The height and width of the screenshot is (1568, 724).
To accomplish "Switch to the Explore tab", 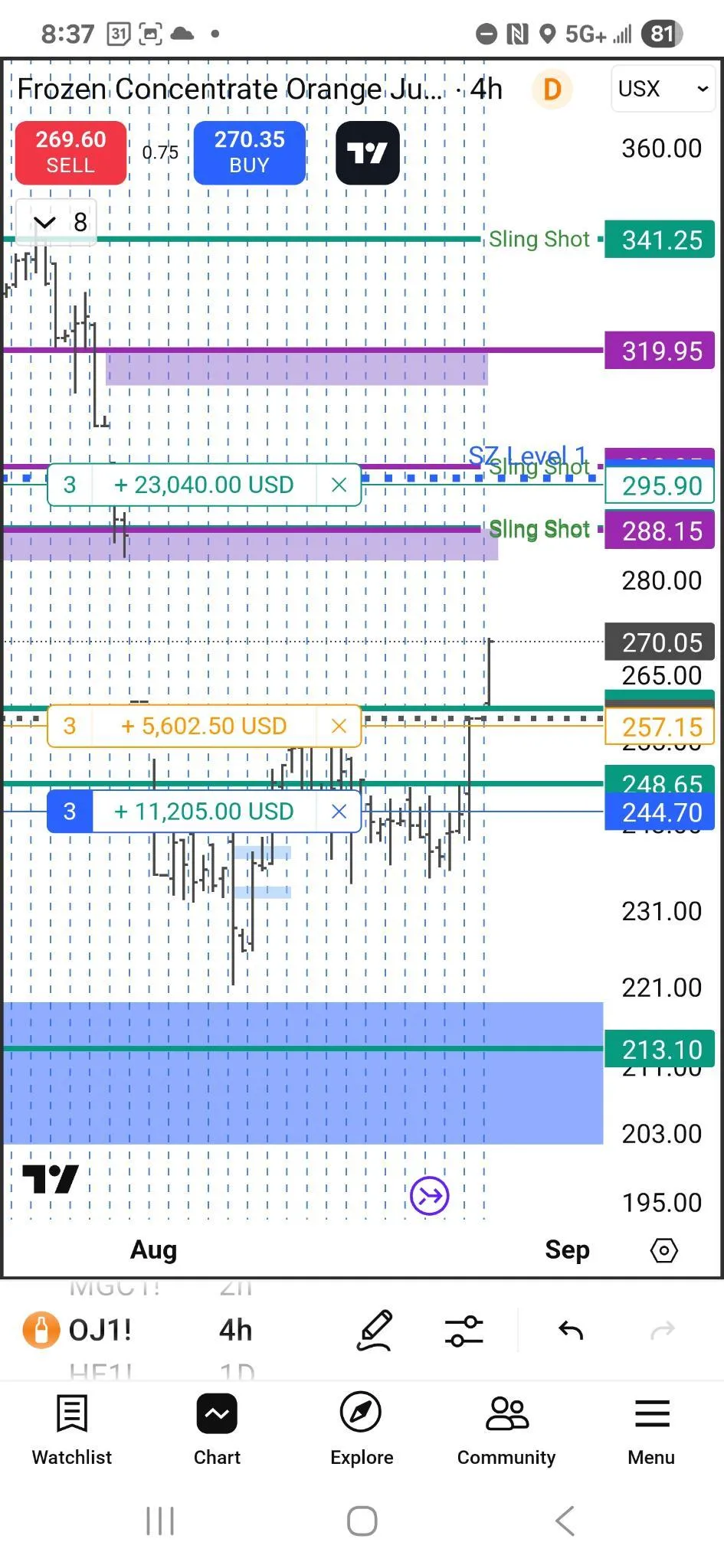I will click(362, 1428).
